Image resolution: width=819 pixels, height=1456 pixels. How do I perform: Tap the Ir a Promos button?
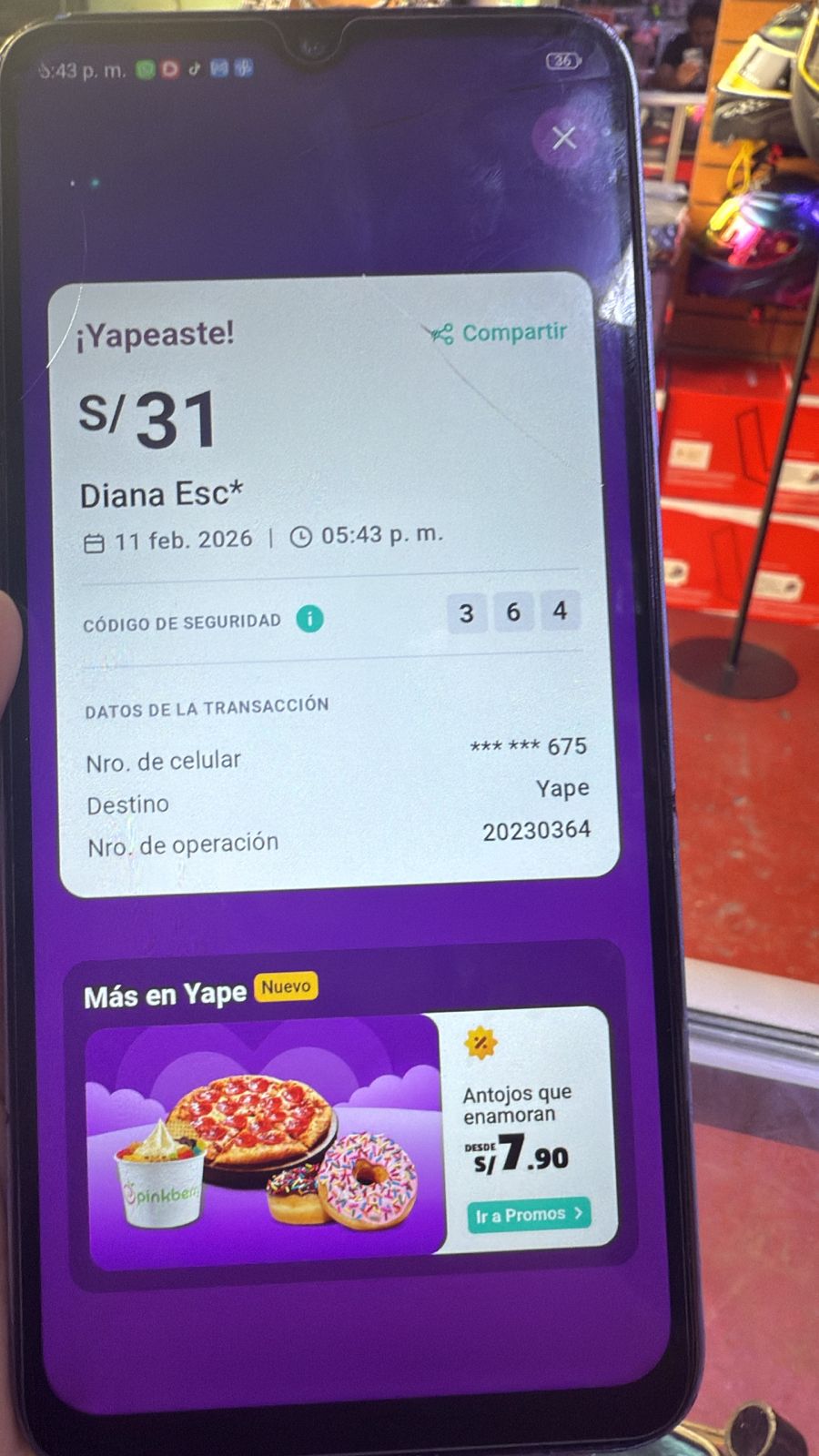pyautogui.click(x=528, y=1215)
